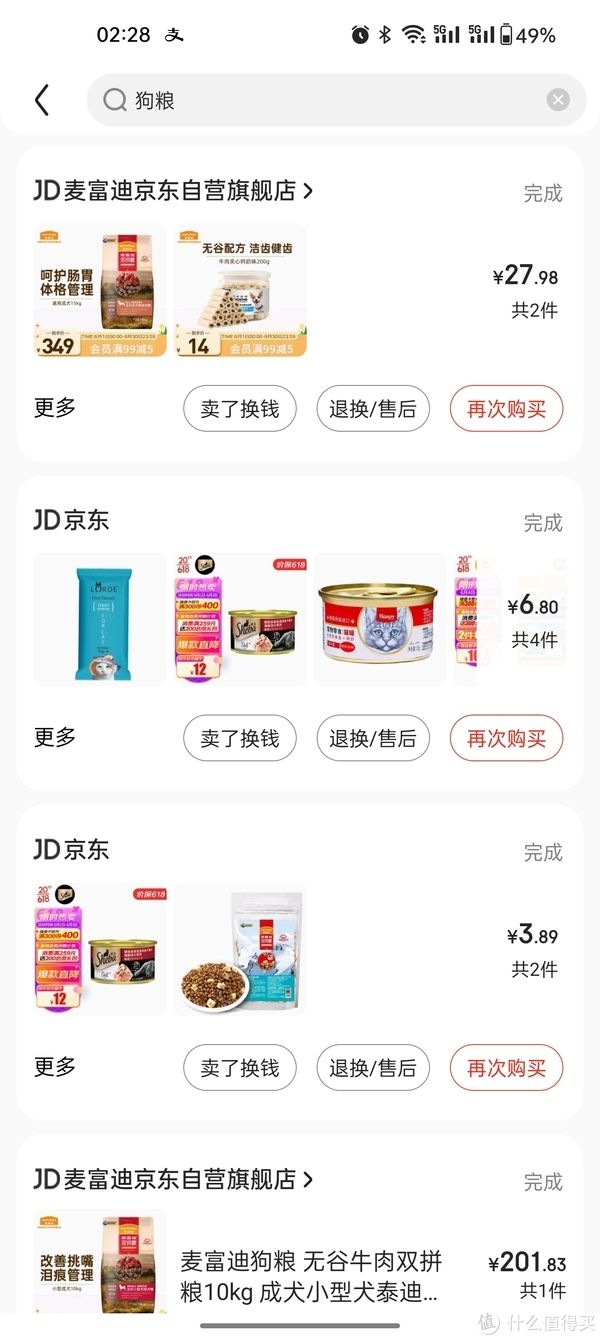Screen dimensions: 600x1340
Task: Tap 再次购买 on the ¥27.98 order
Action: [x=506, y=409]
